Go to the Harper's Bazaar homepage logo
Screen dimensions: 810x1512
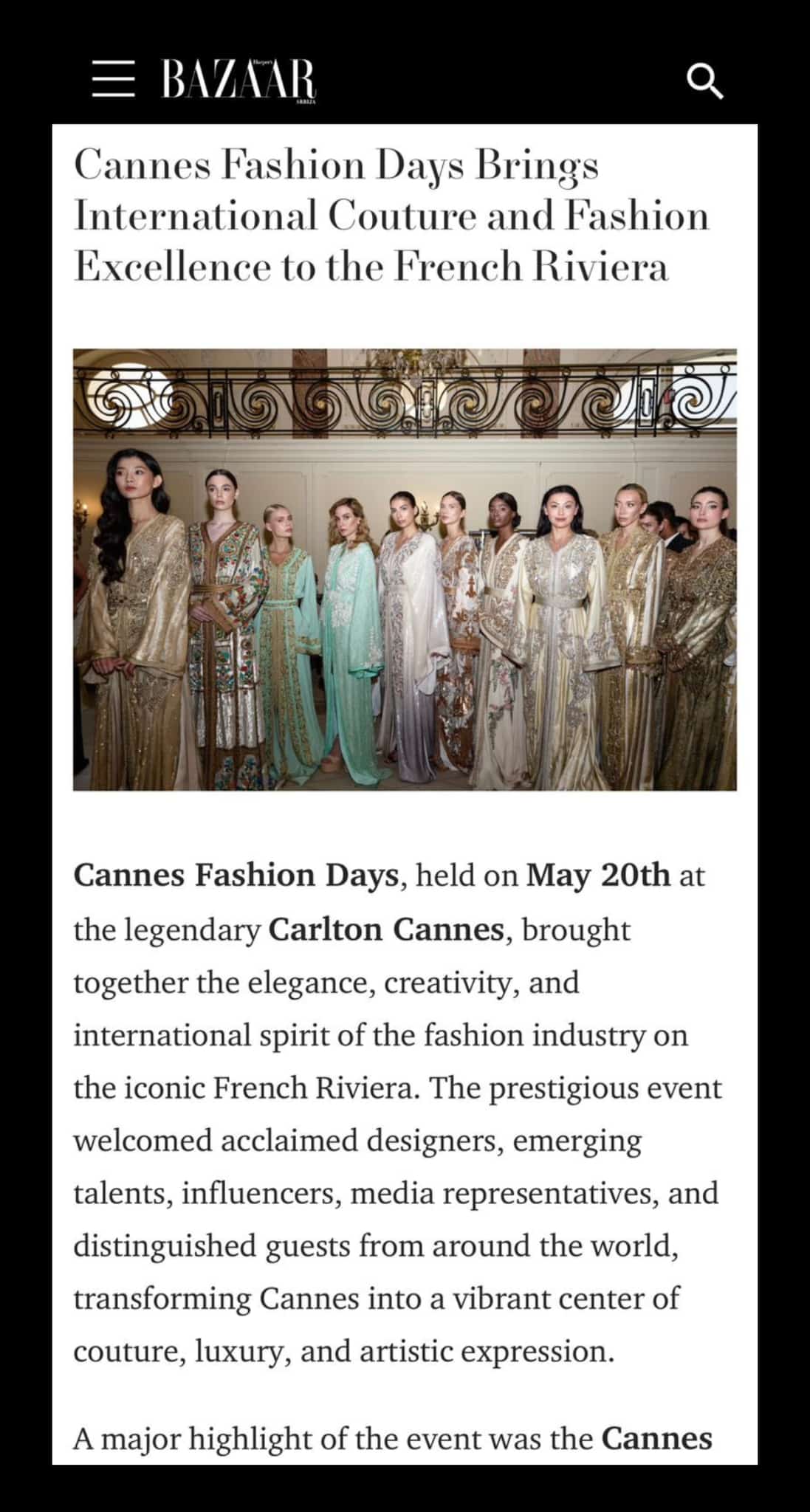[x=239, y=79]
